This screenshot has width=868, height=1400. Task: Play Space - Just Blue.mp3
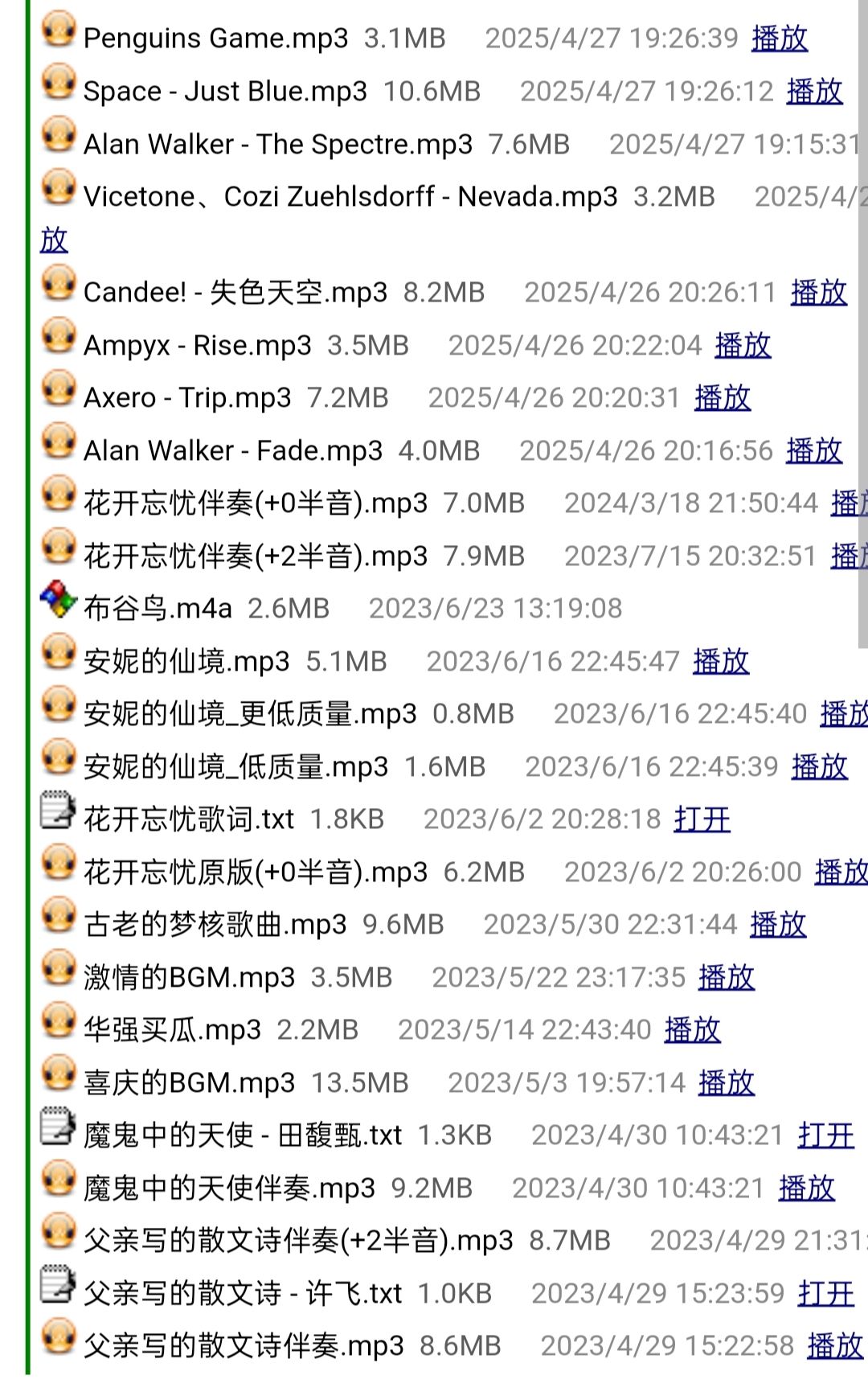[813, 91]
